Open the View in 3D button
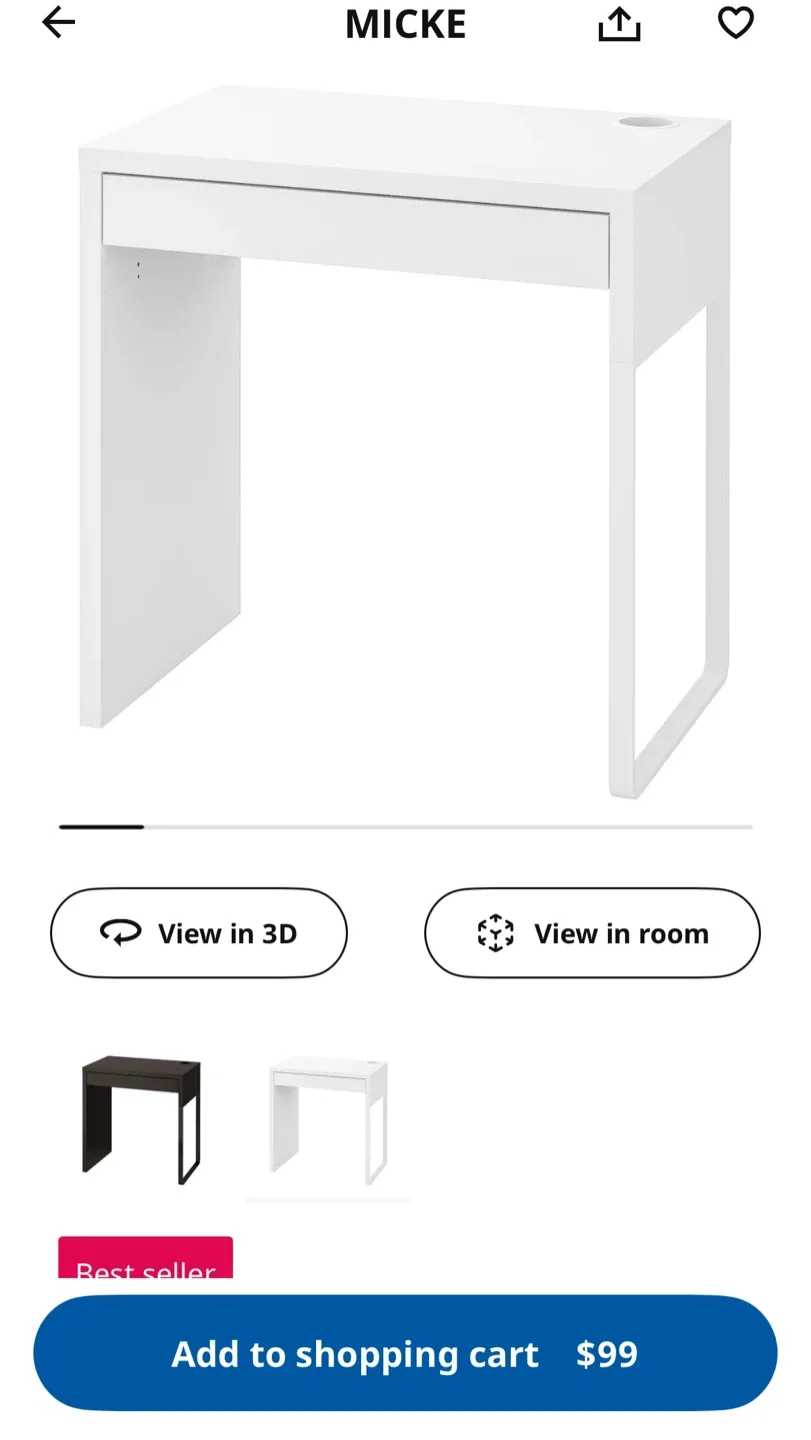Image resolution: width=811 pixels, height=1440 pixels. tap(199, 933)
